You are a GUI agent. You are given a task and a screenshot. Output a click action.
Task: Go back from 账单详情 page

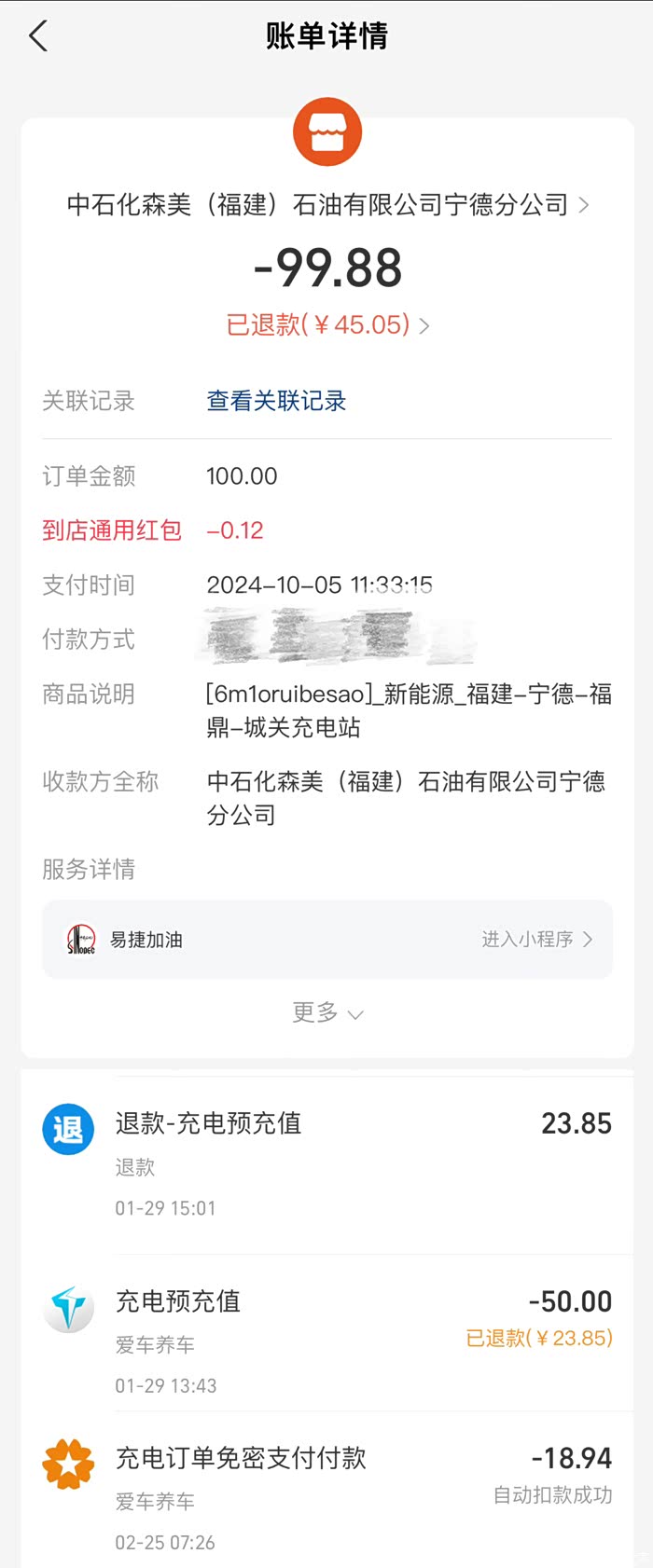38,37
